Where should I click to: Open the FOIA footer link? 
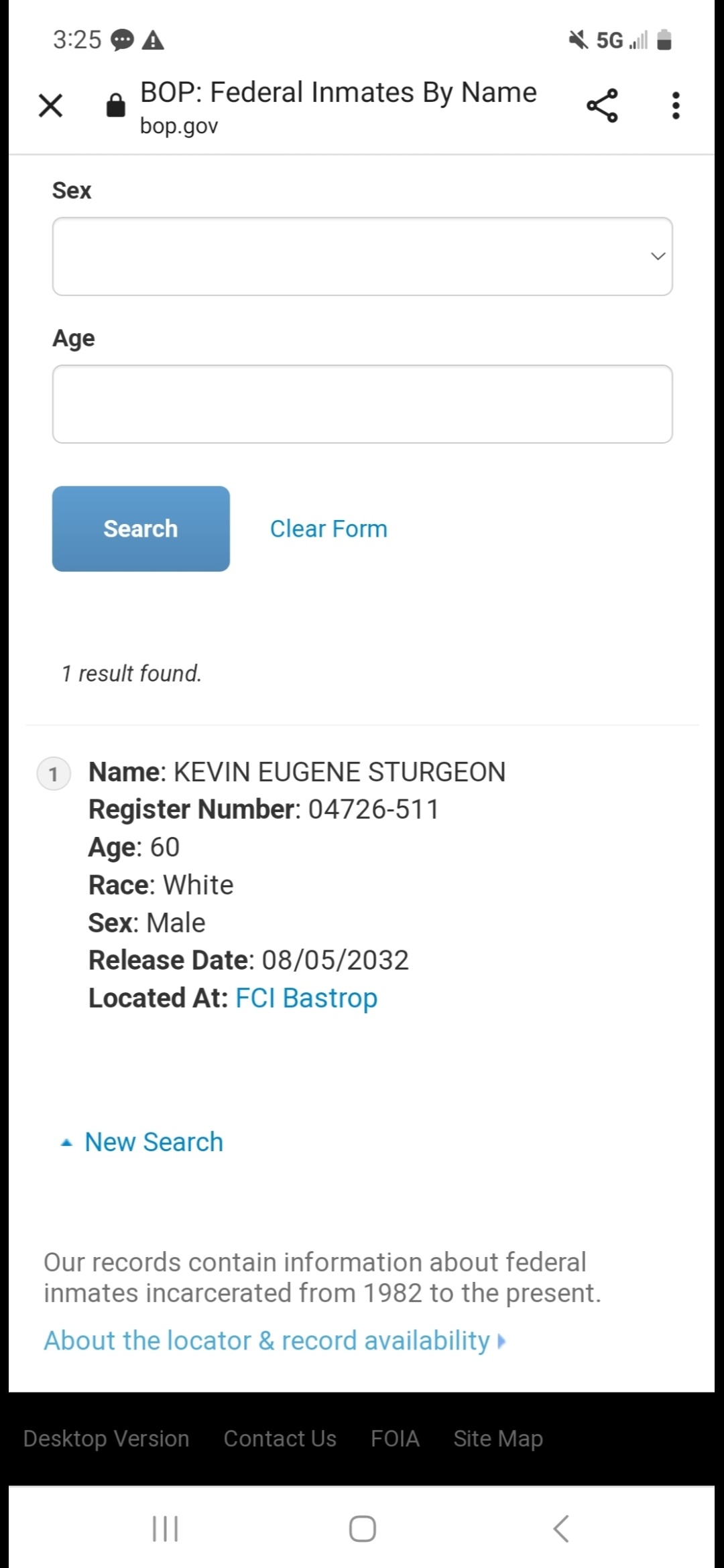tap(395, 1439)
